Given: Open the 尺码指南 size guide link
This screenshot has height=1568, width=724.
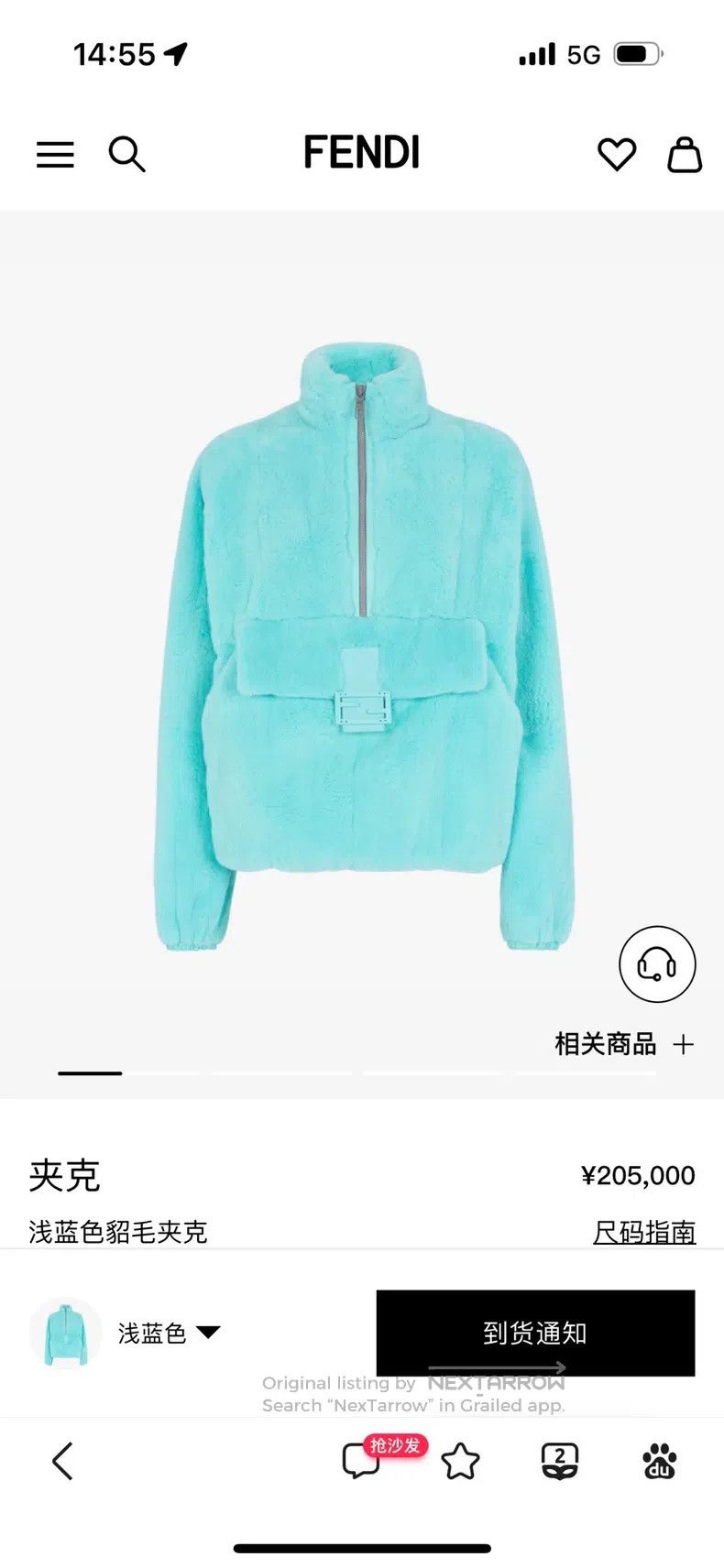Looking at the screenshot, I should (644, 1232).
